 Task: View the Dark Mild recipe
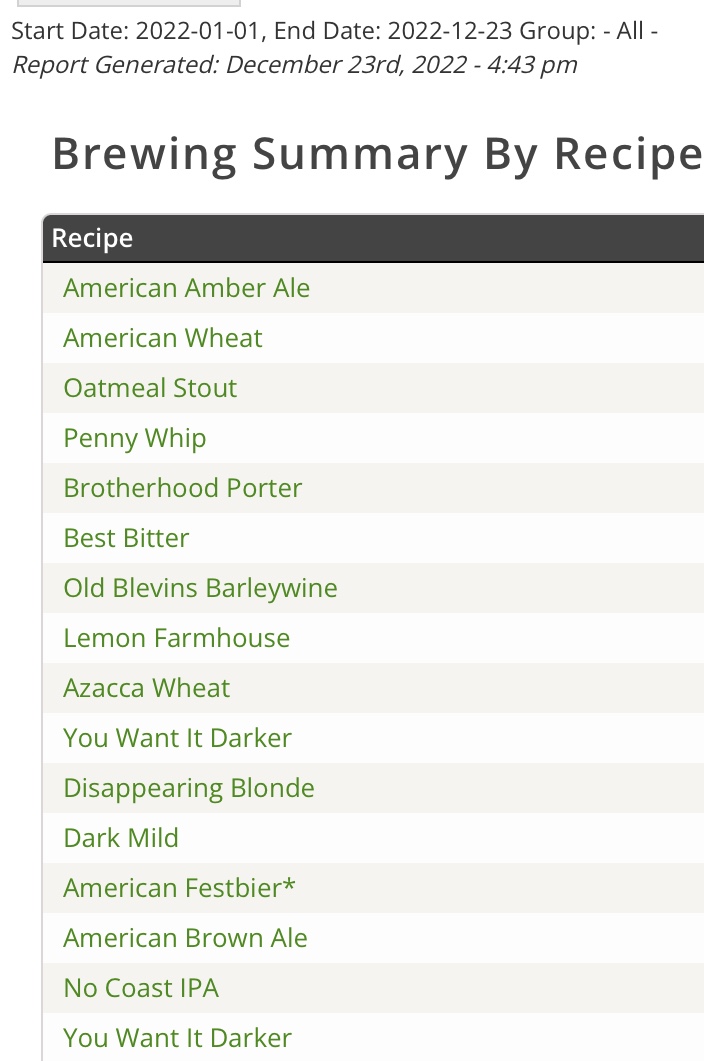[x=121, y=838]
